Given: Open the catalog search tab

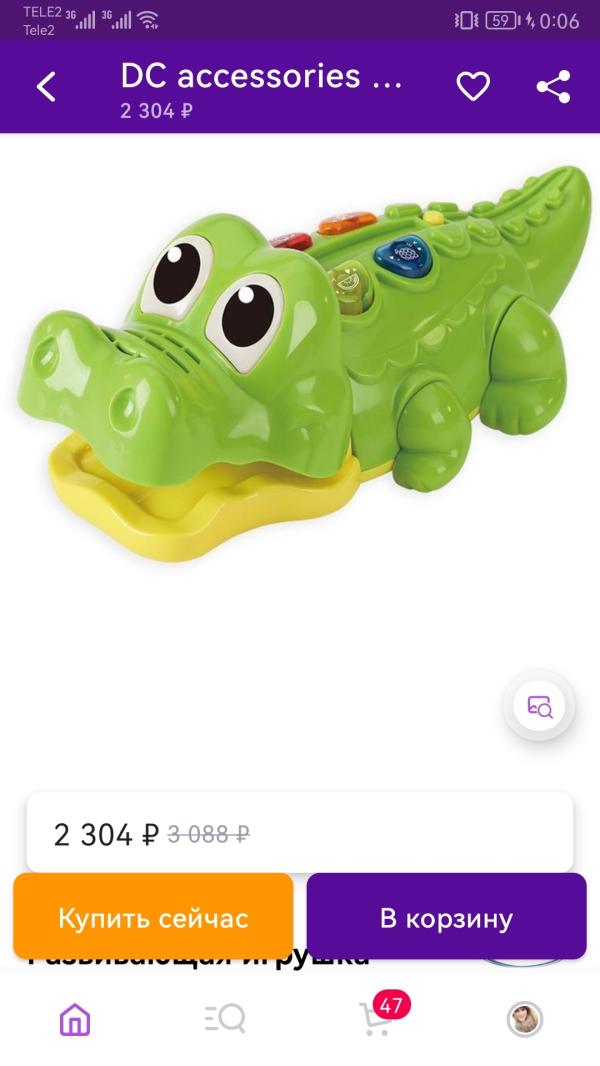Looking at the screenshot, I should (225, 1019).
